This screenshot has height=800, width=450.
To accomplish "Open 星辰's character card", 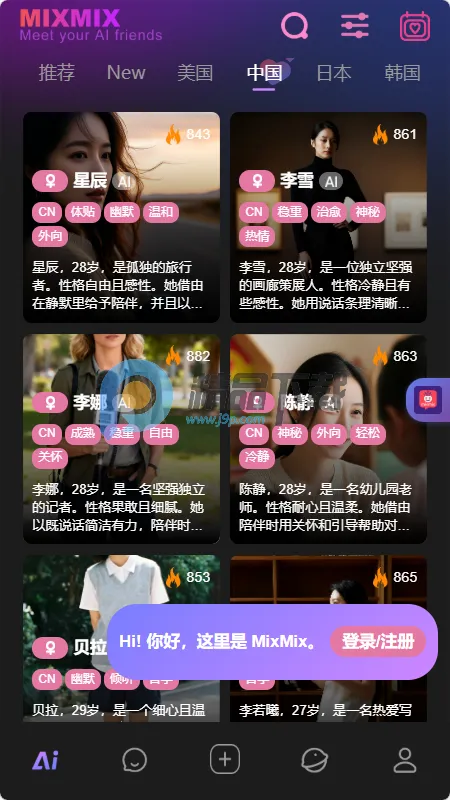I will point(121,217).
